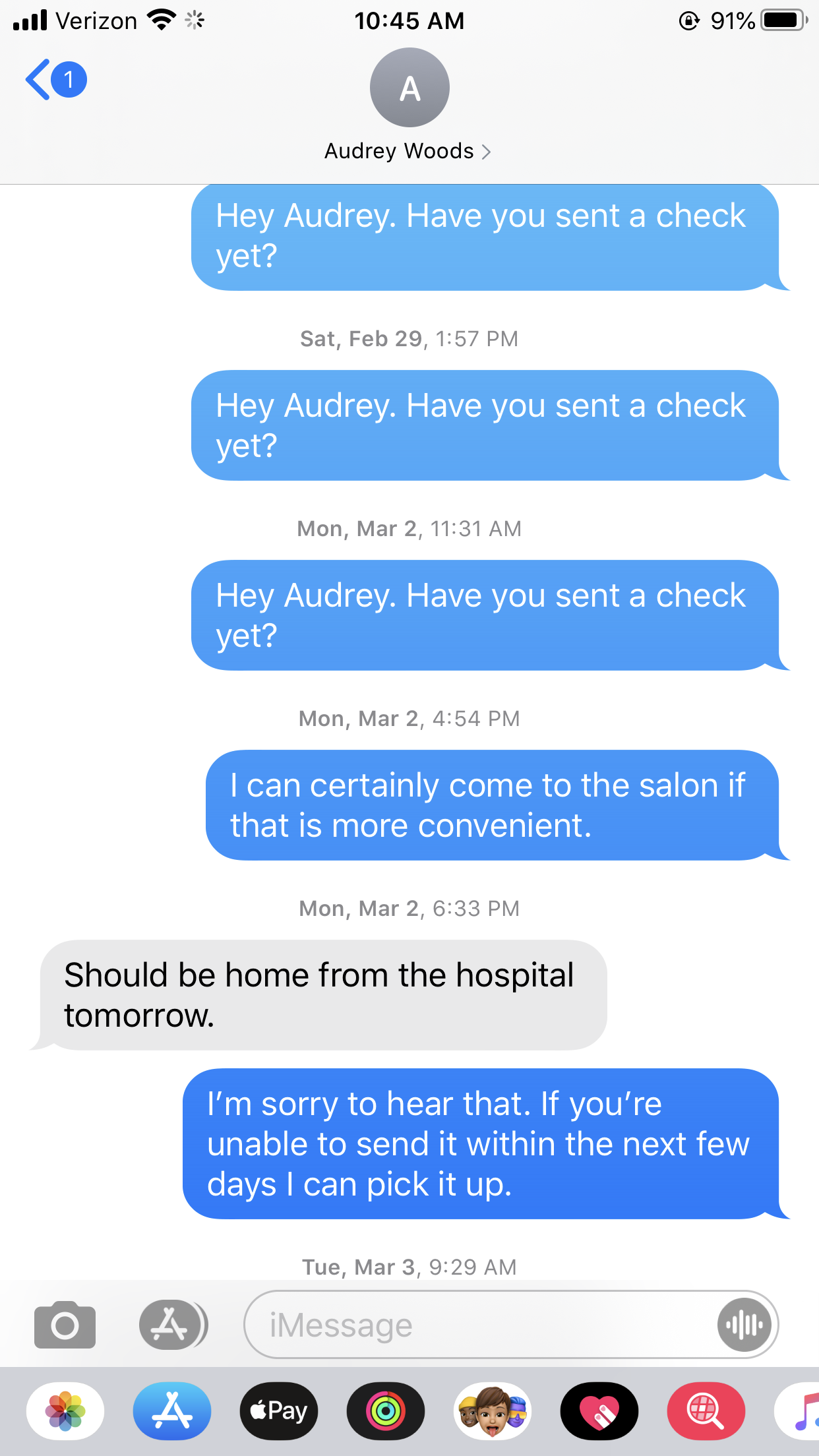Go back to the messages list

[54, 80]
